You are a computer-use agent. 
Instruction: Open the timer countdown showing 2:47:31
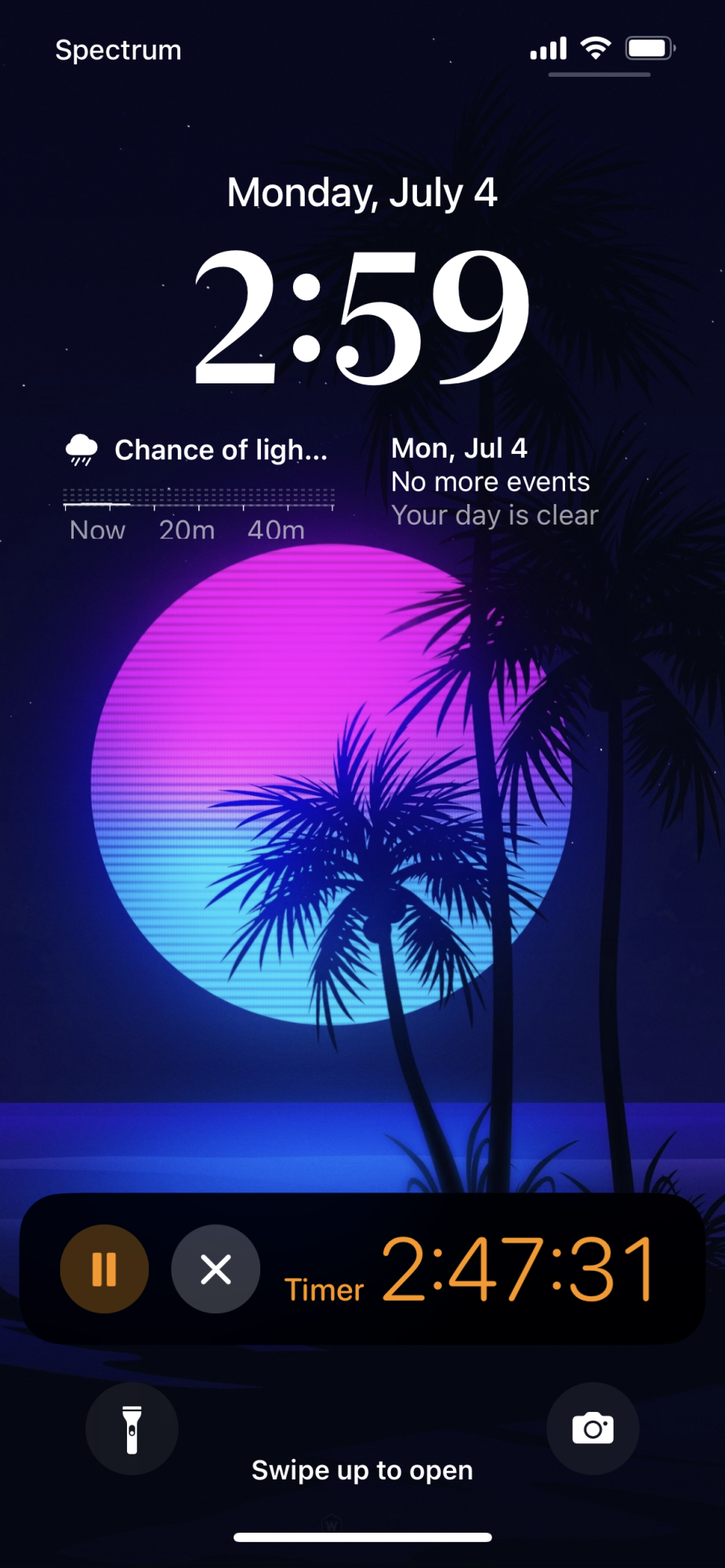[x=517, y=1269]
